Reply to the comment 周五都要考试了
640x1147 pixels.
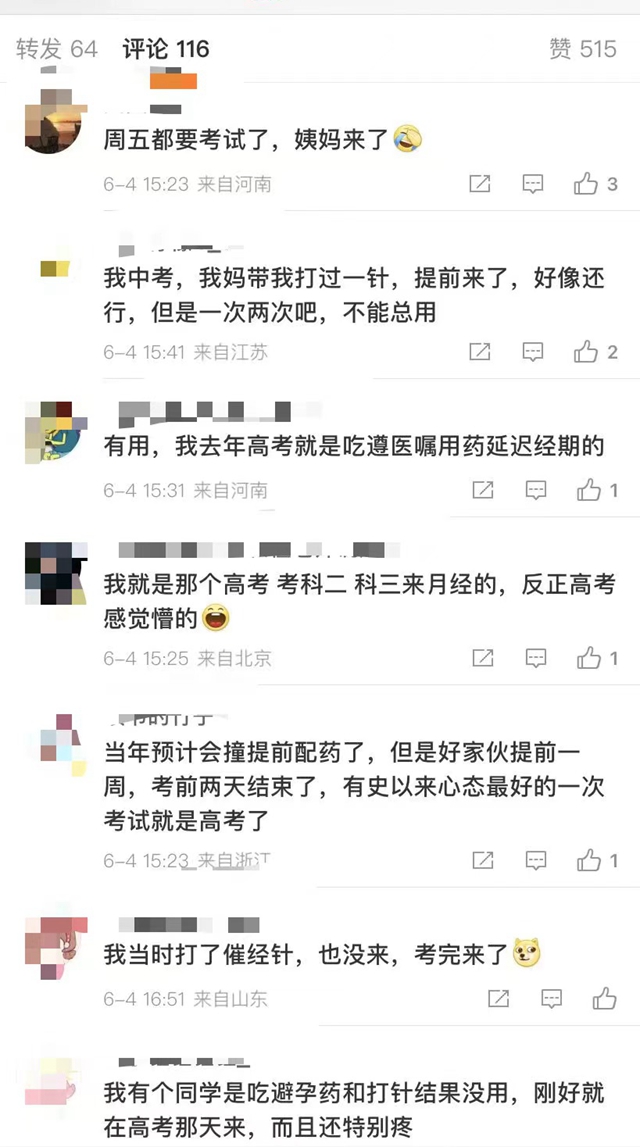tap(534, 184)
